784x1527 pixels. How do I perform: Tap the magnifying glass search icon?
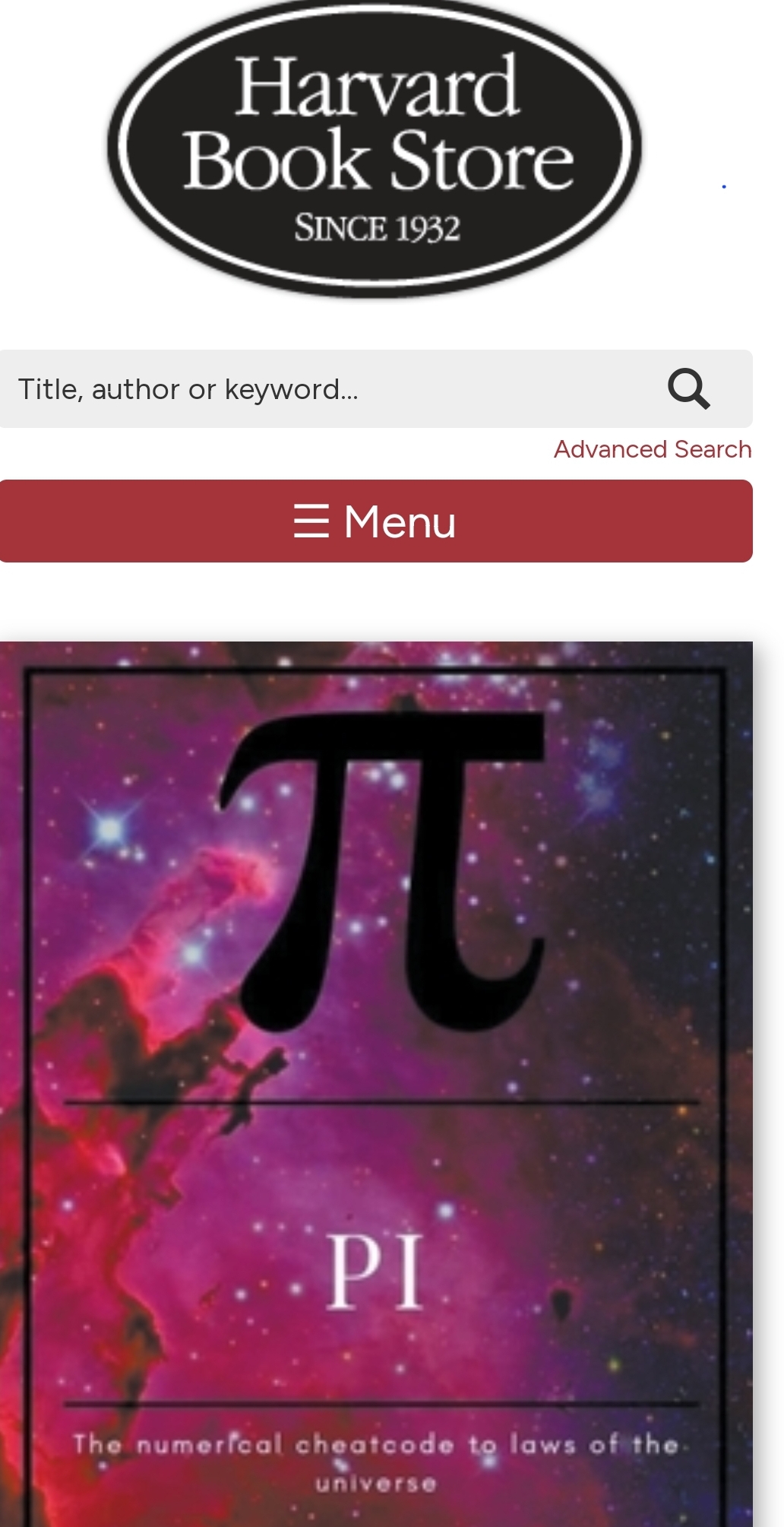coord(688,389)
